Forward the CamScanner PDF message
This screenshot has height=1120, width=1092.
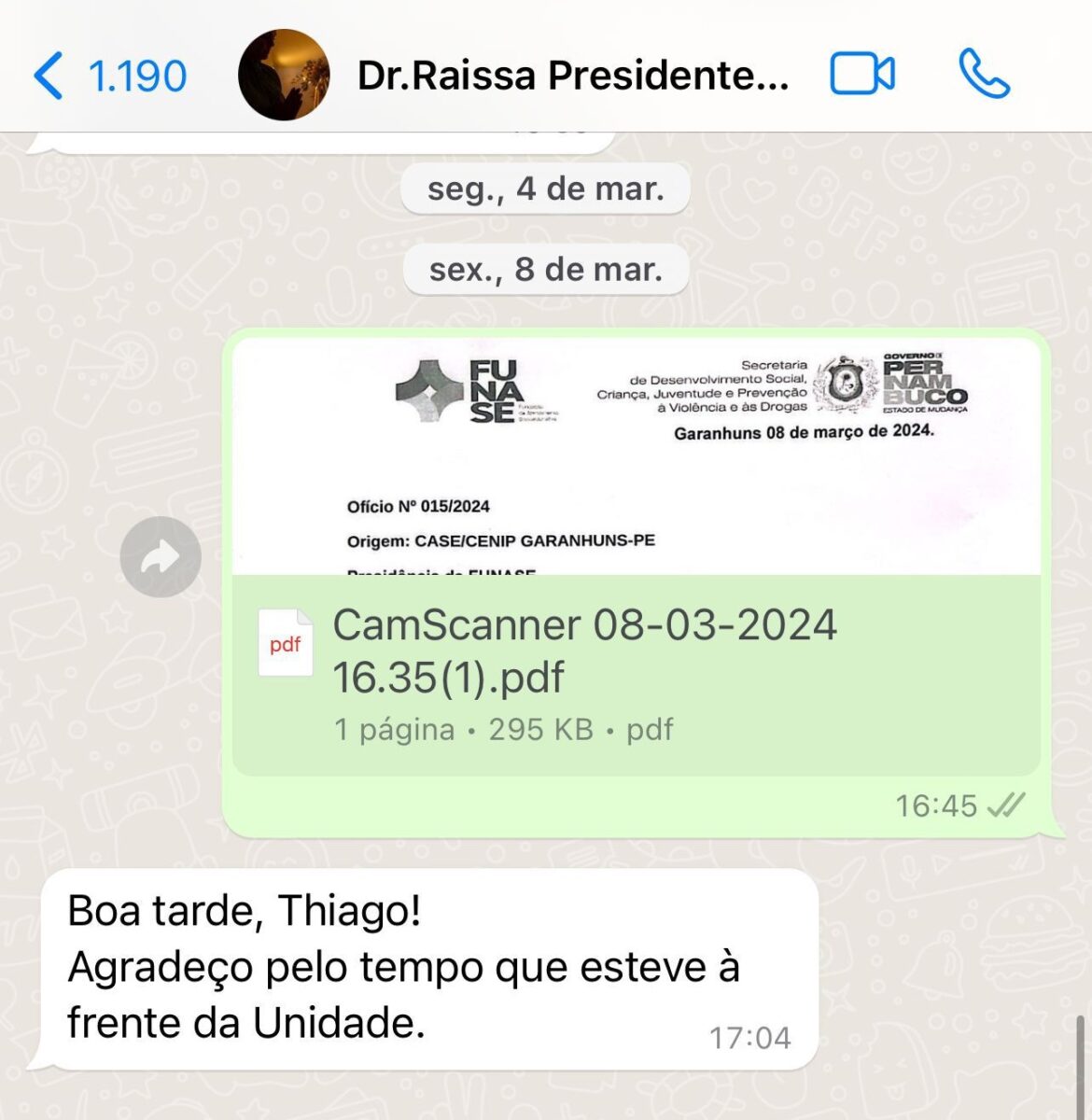click(x=161, y=557)
